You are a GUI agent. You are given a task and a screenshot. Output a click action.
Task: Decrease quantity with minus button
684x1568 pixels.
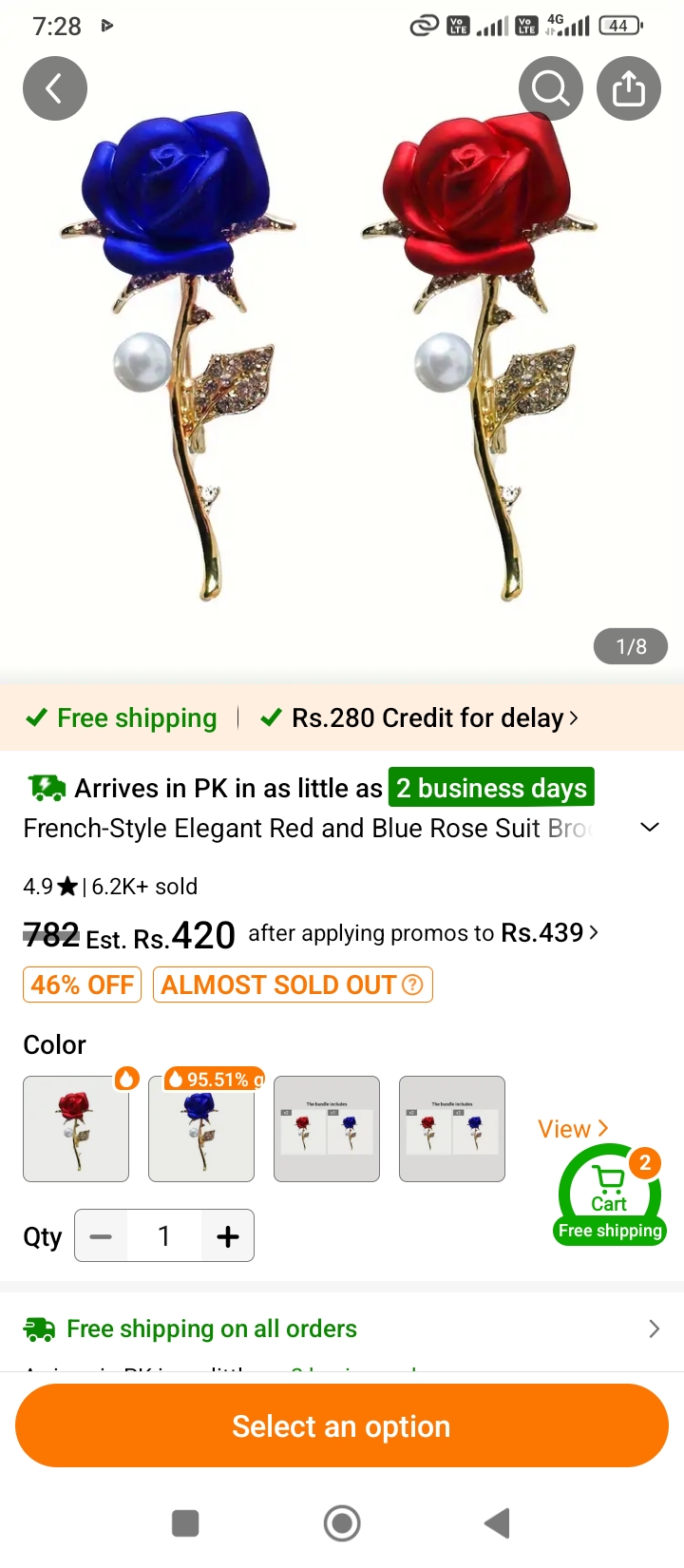pyautogui.click(x=101, y=1236)
